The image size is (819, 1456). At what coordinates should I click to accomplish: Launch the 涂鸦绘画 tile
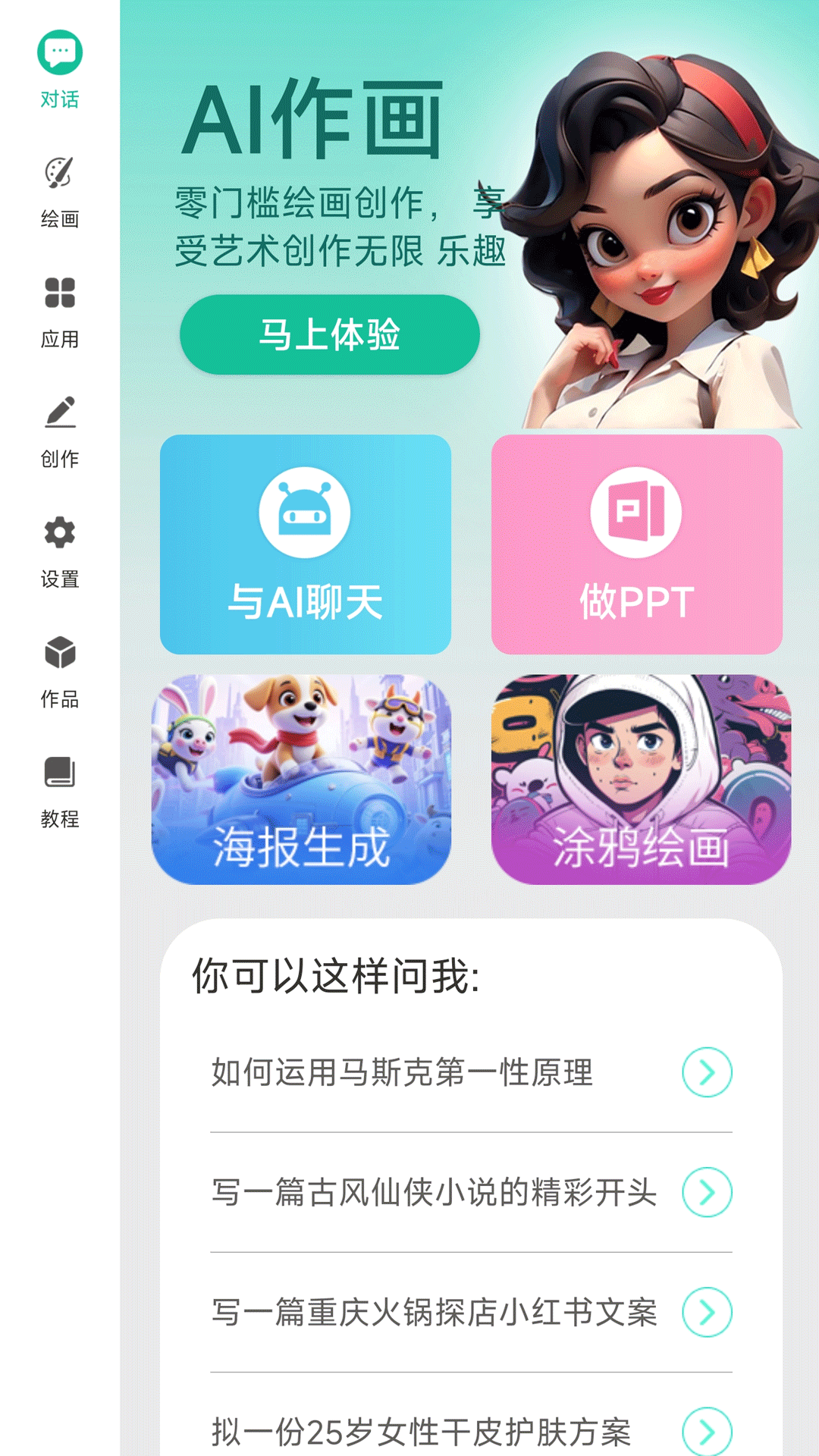[641, 779]
